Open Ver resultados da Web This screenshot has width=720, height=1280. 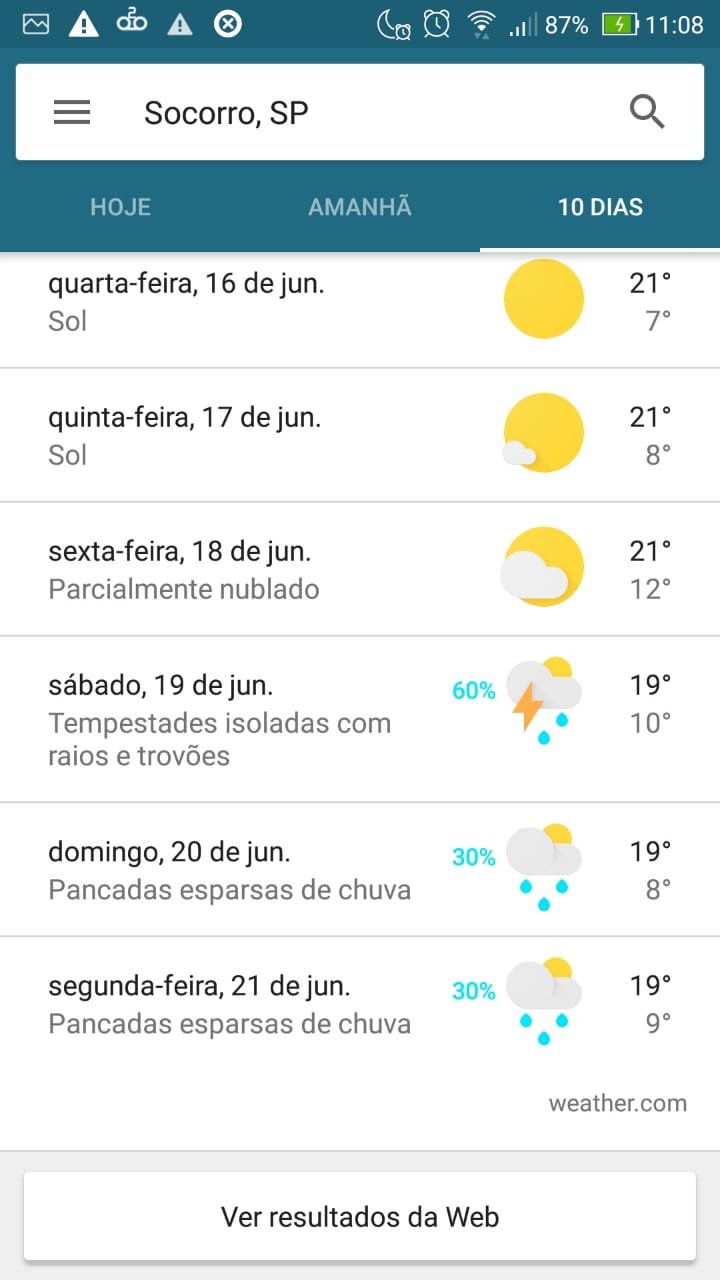coord(360,1217)
